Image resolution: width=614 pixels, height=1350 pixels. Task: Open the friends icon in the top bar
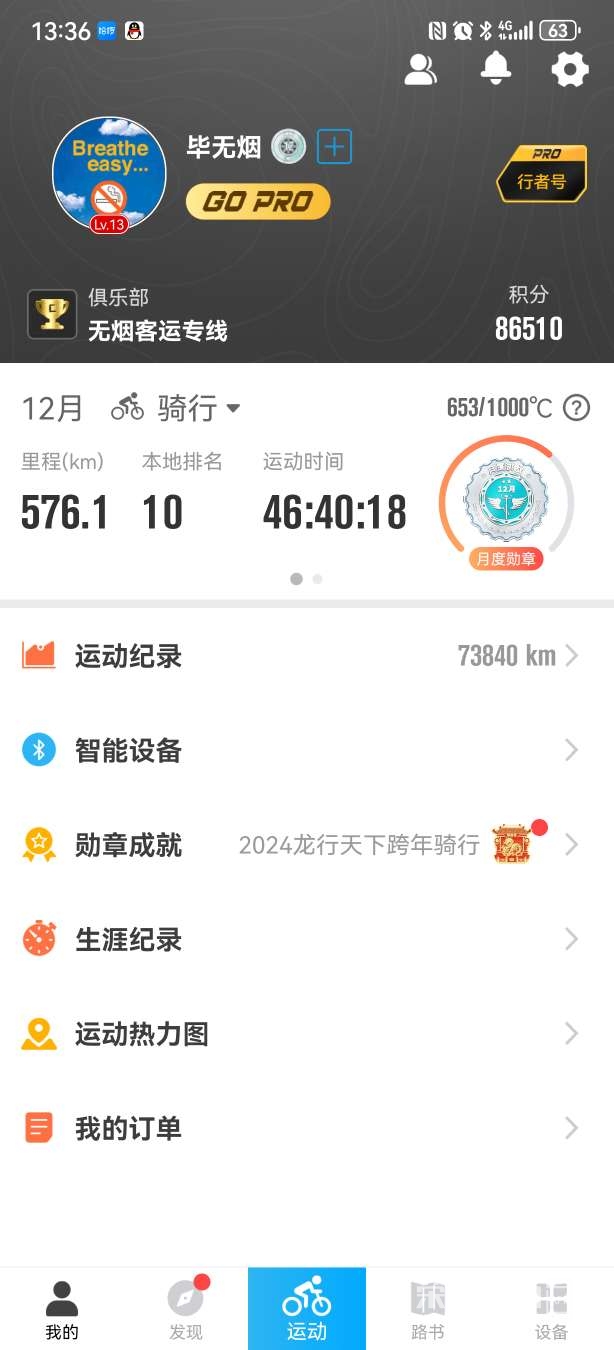(421, 70)
